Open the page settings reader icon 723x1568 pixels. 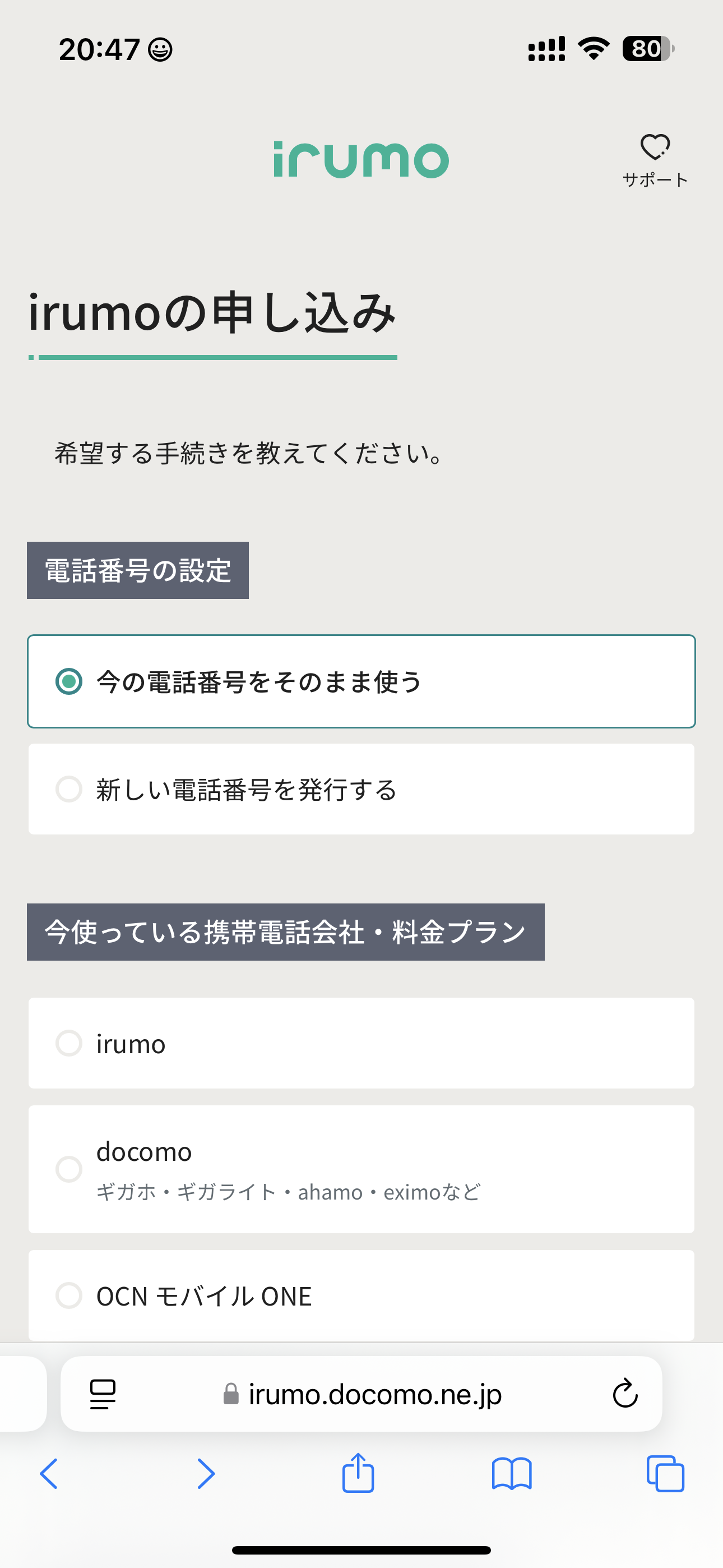(x=103, y=1394)
